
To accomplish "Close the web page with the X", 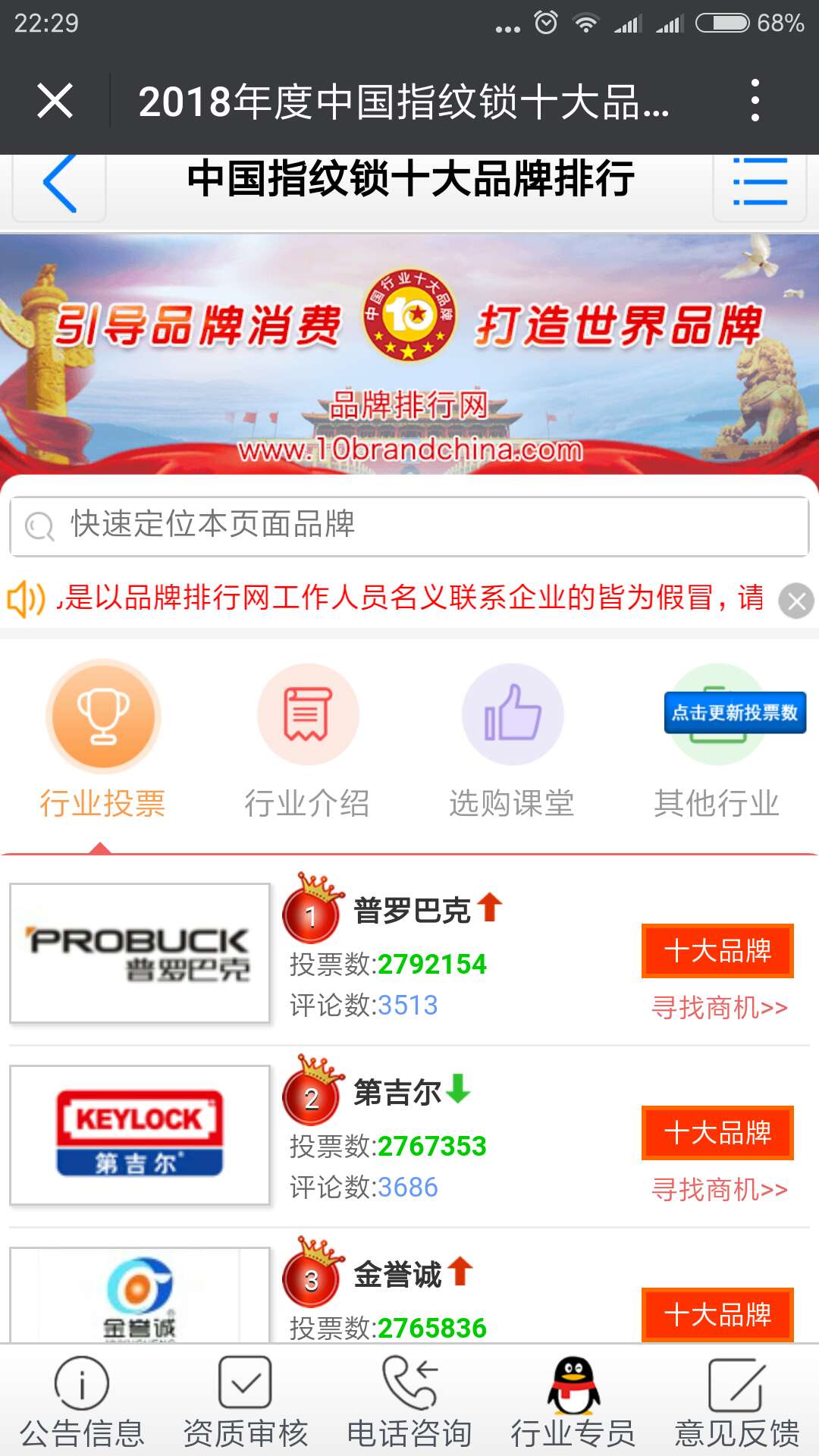I will [x=55, y=101].
